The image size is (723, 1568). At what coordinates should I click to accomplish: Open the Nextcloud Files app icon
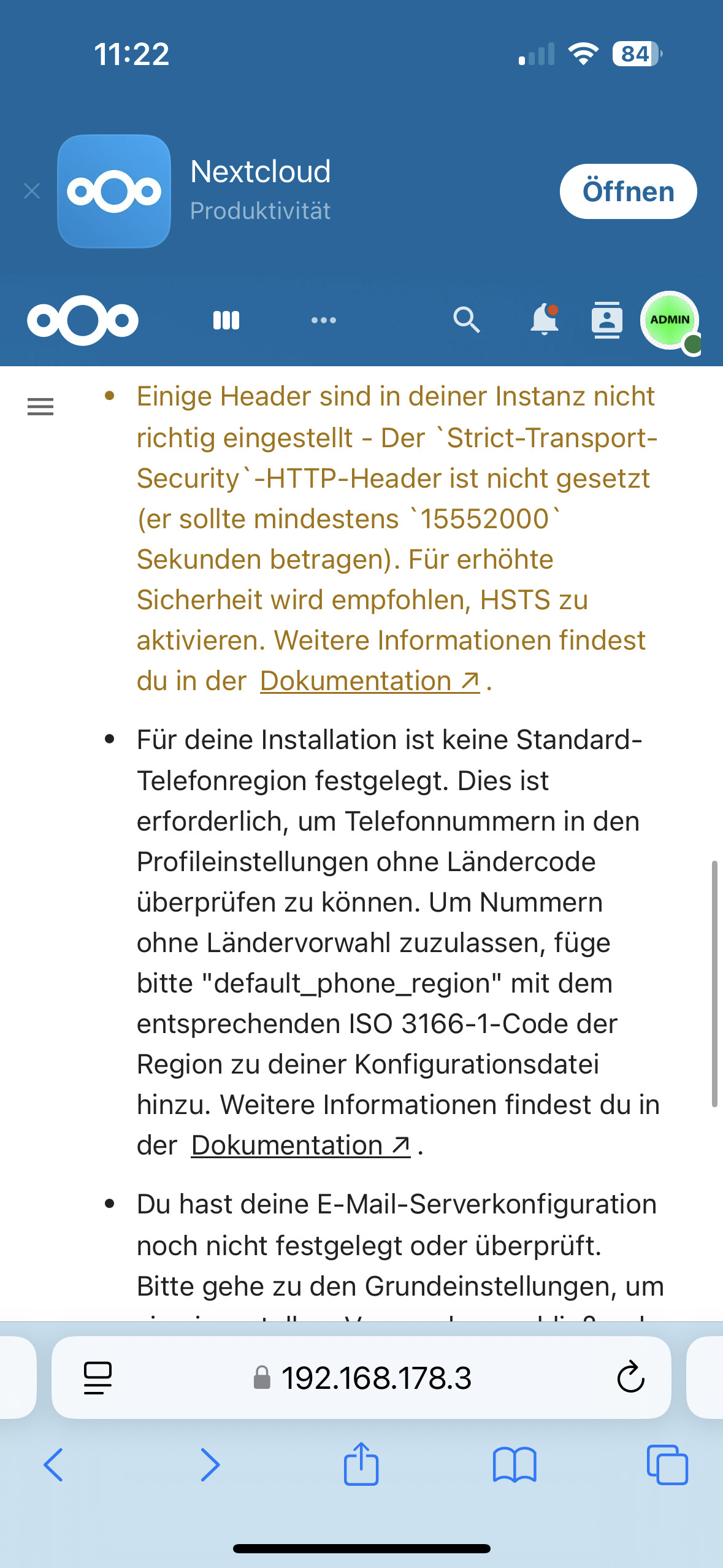[226, 320]
